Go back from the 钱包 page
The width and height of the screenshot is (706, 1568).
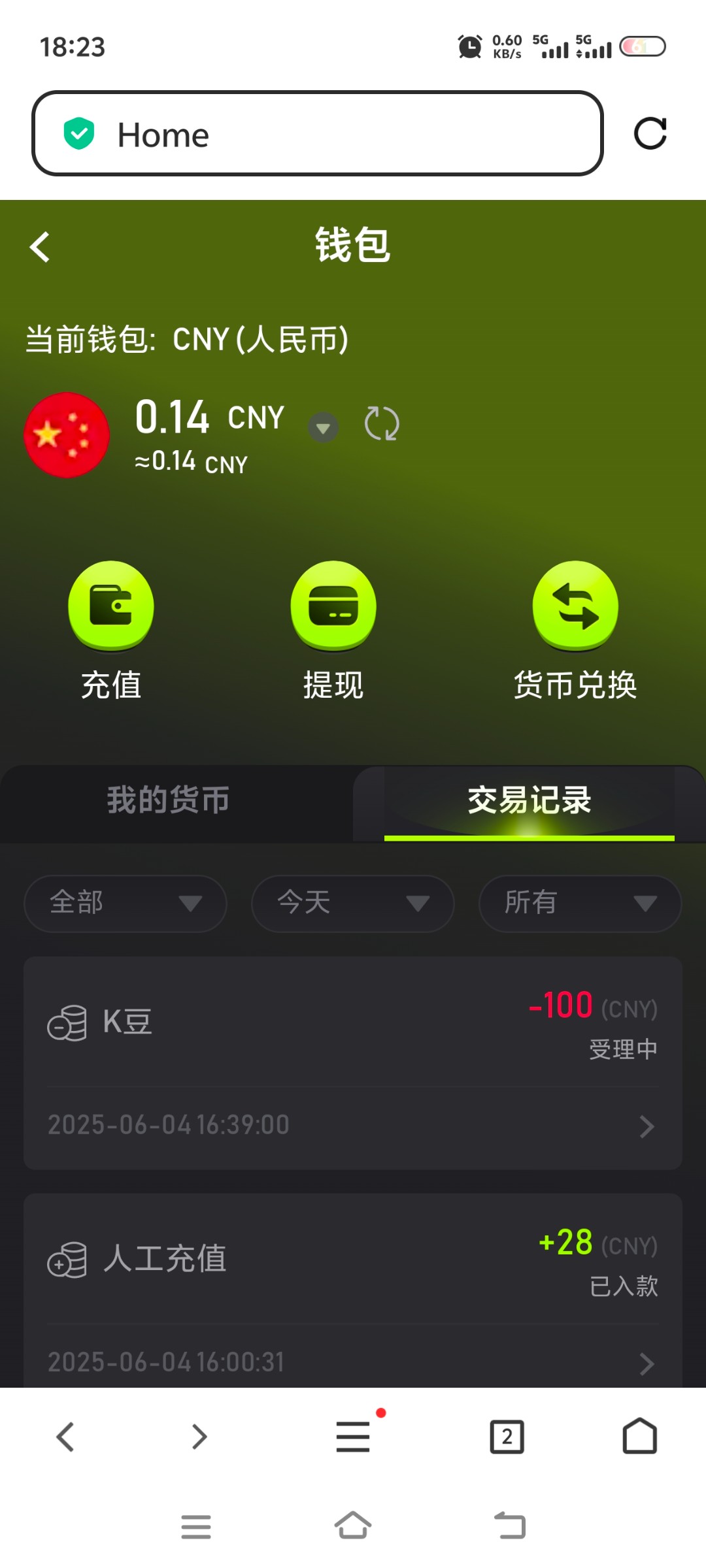click(40, 247)
